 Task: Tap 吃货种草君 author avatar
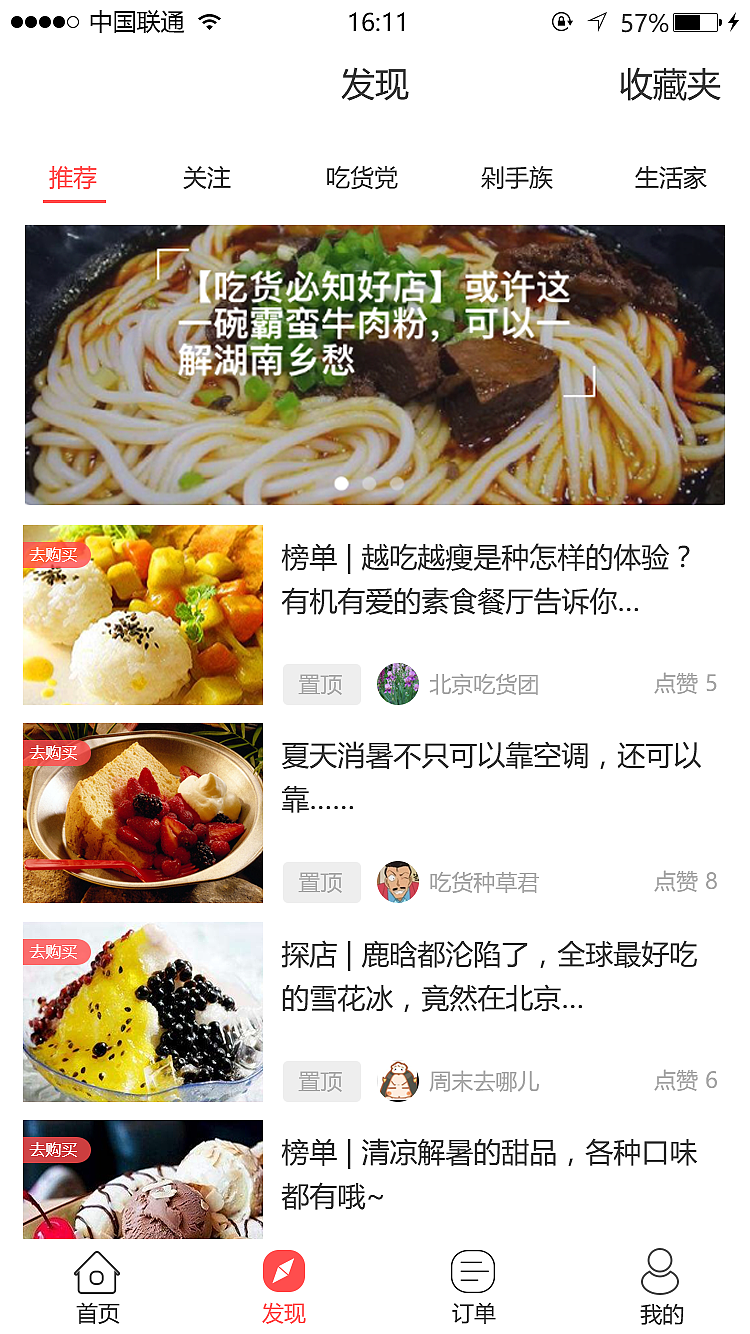point(398,882)
